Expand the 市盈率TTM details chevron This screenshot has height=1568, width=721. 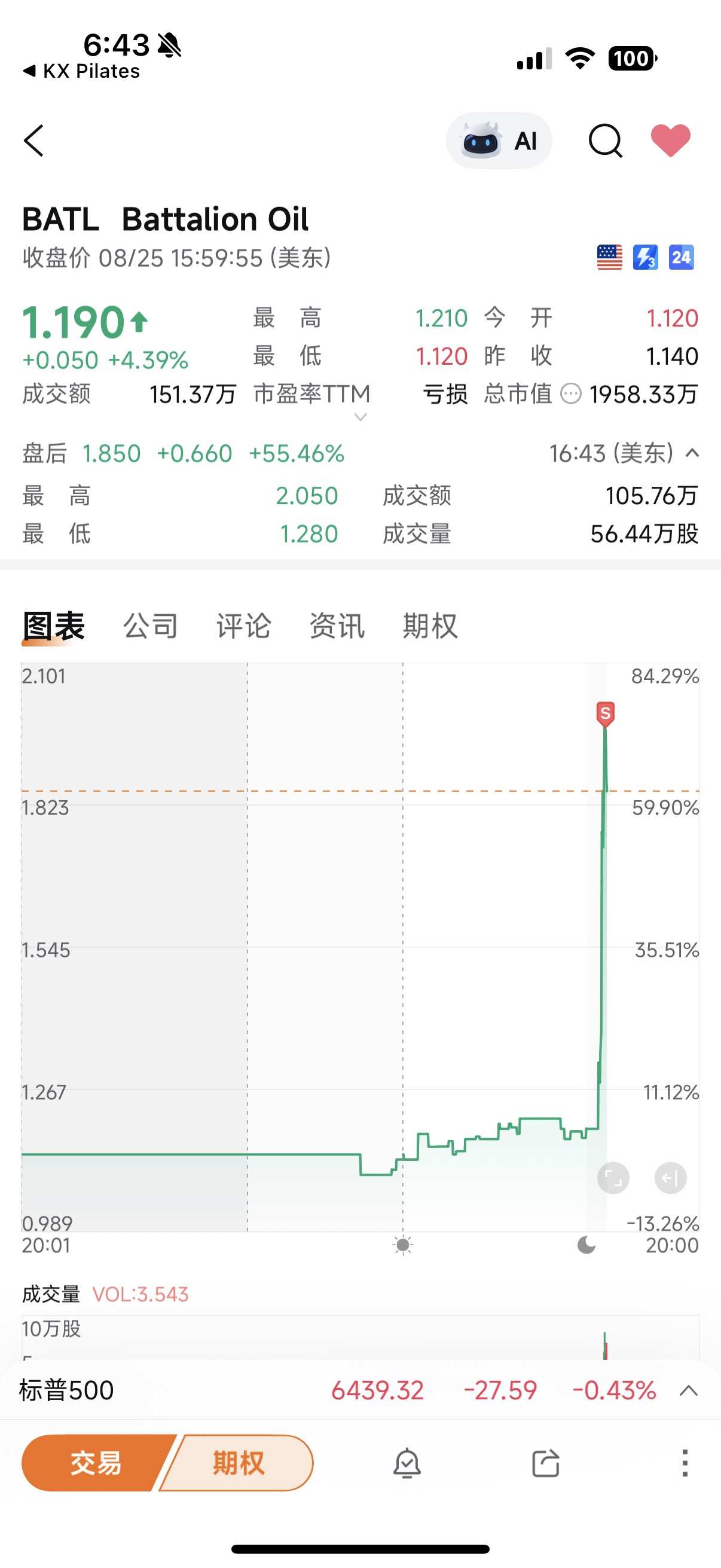[360, 417]
